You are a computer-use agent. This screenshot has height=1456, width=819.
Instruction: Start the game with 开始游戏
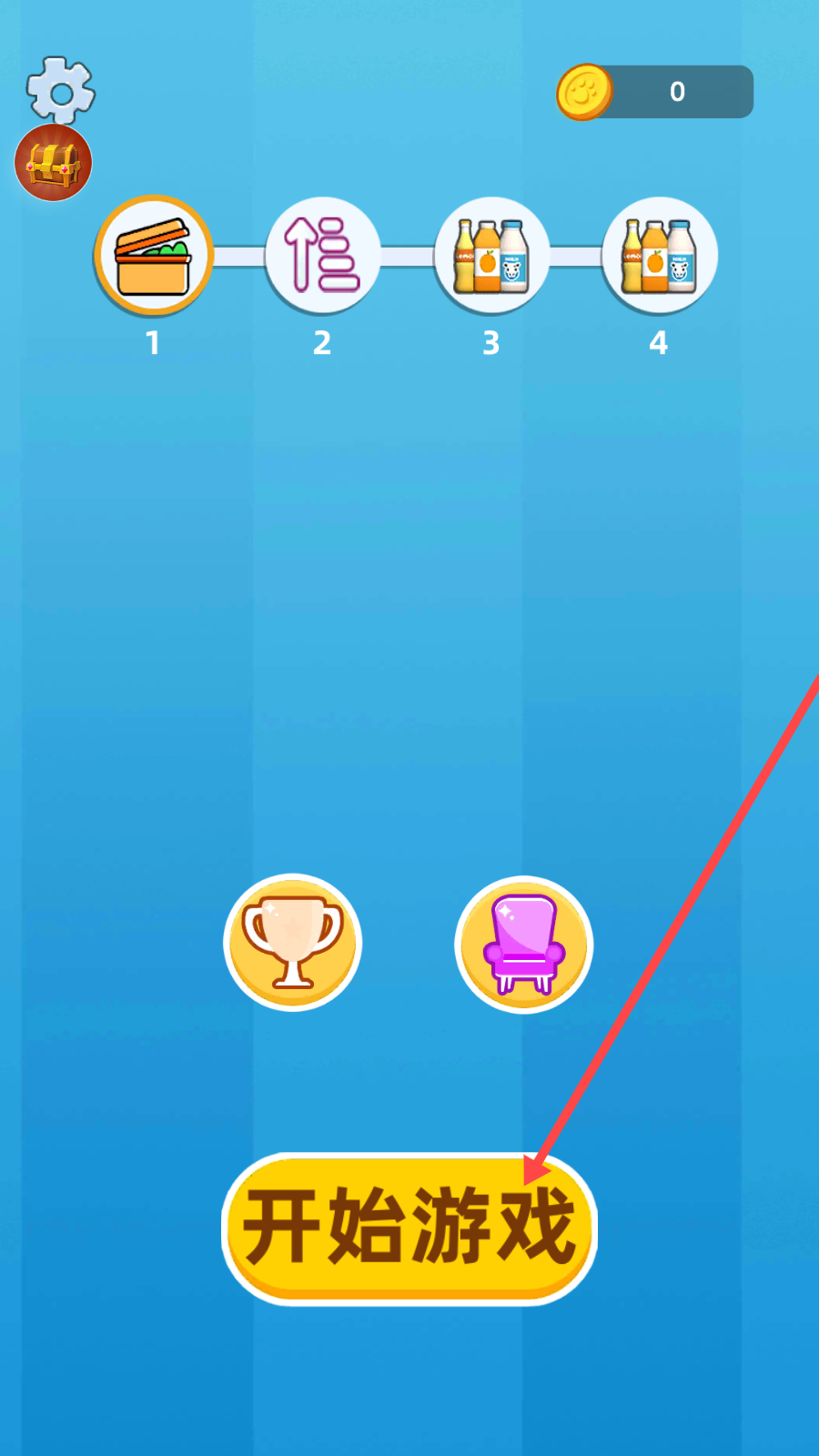point(409,1228)
